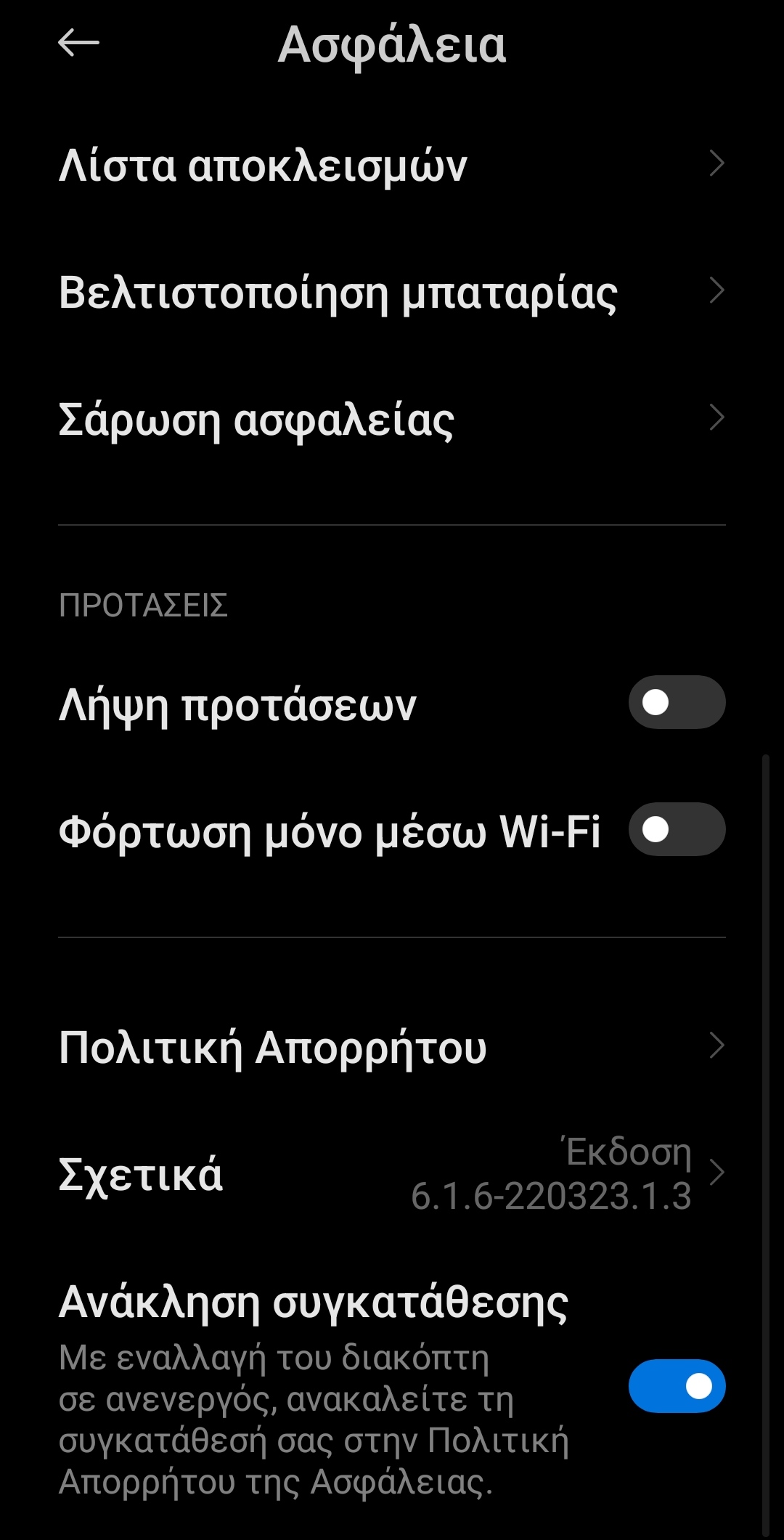Open Σάρωση ασφαλείας
784x1540 pixels.
[392, 419]
